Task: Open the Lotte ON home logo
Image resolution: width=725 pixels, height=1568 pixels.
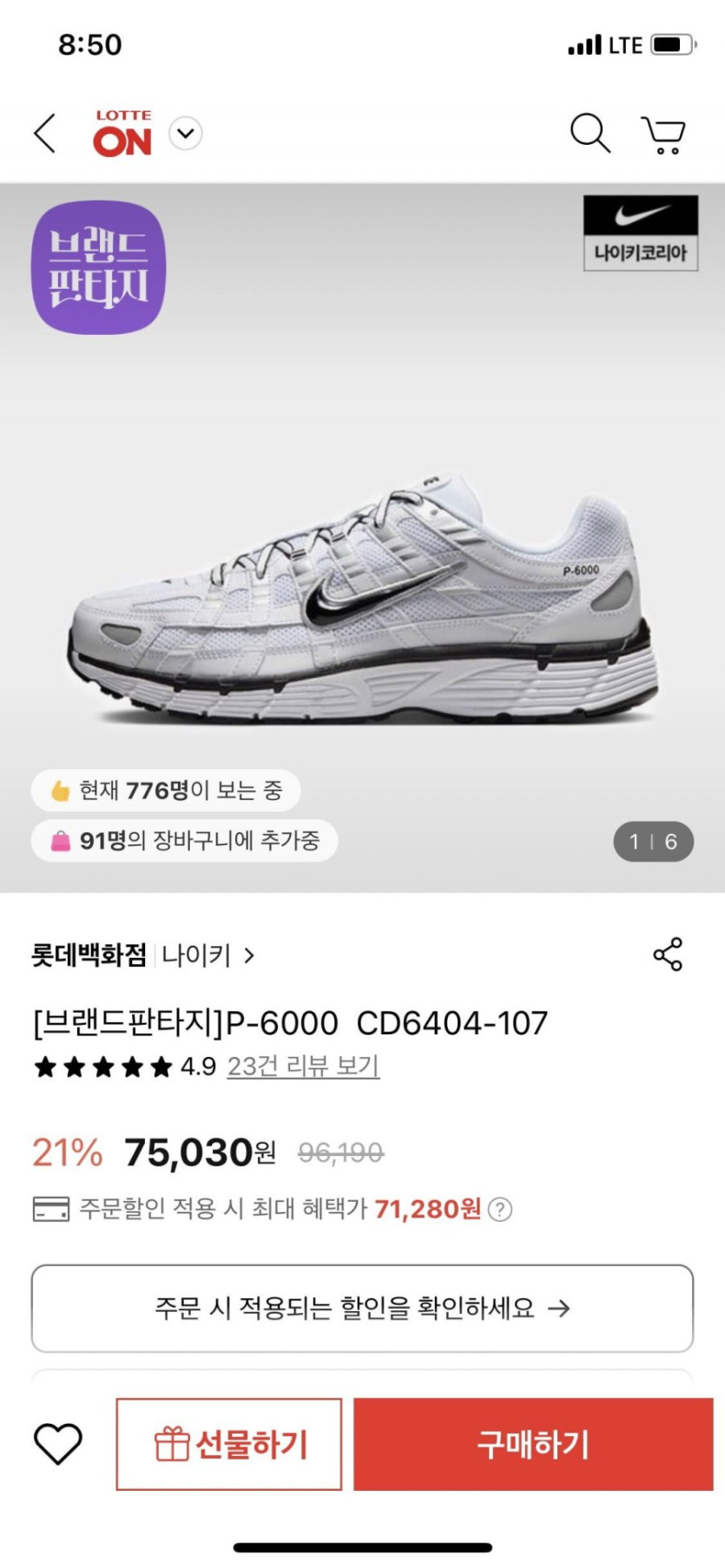Action: click(x=122, y=134)
